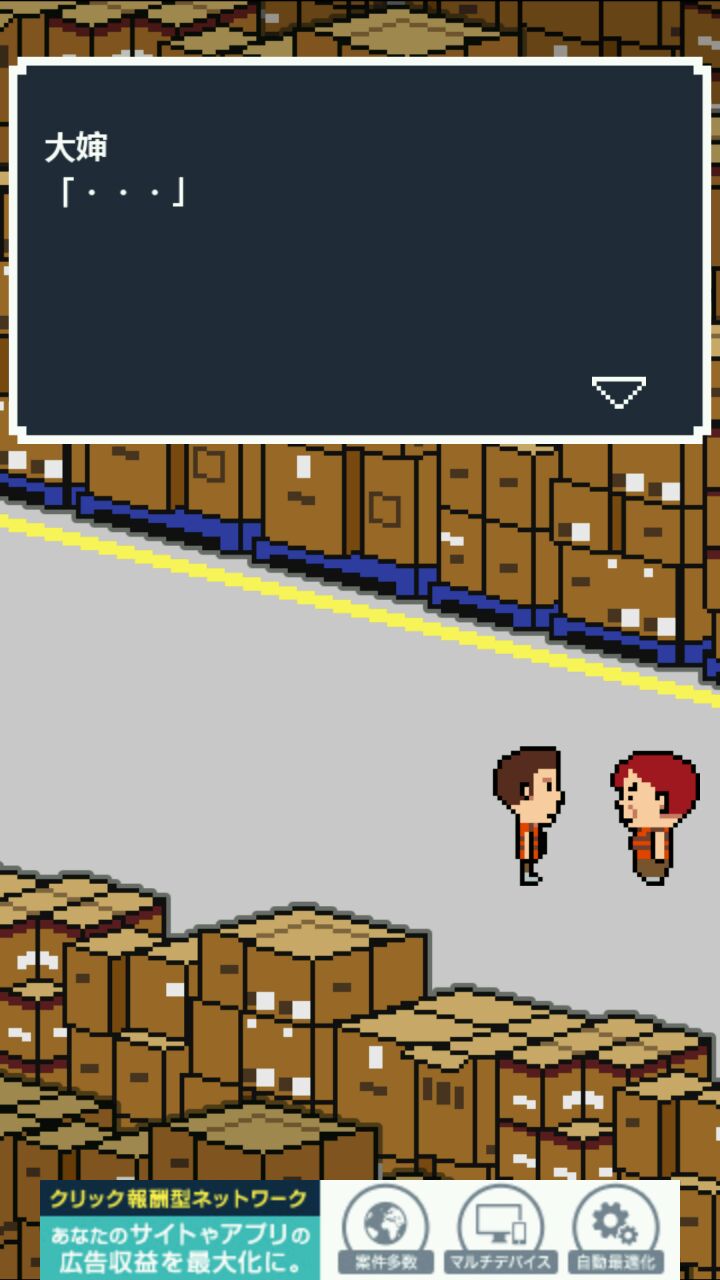Advance the dialogue with the down arrow

618,392
